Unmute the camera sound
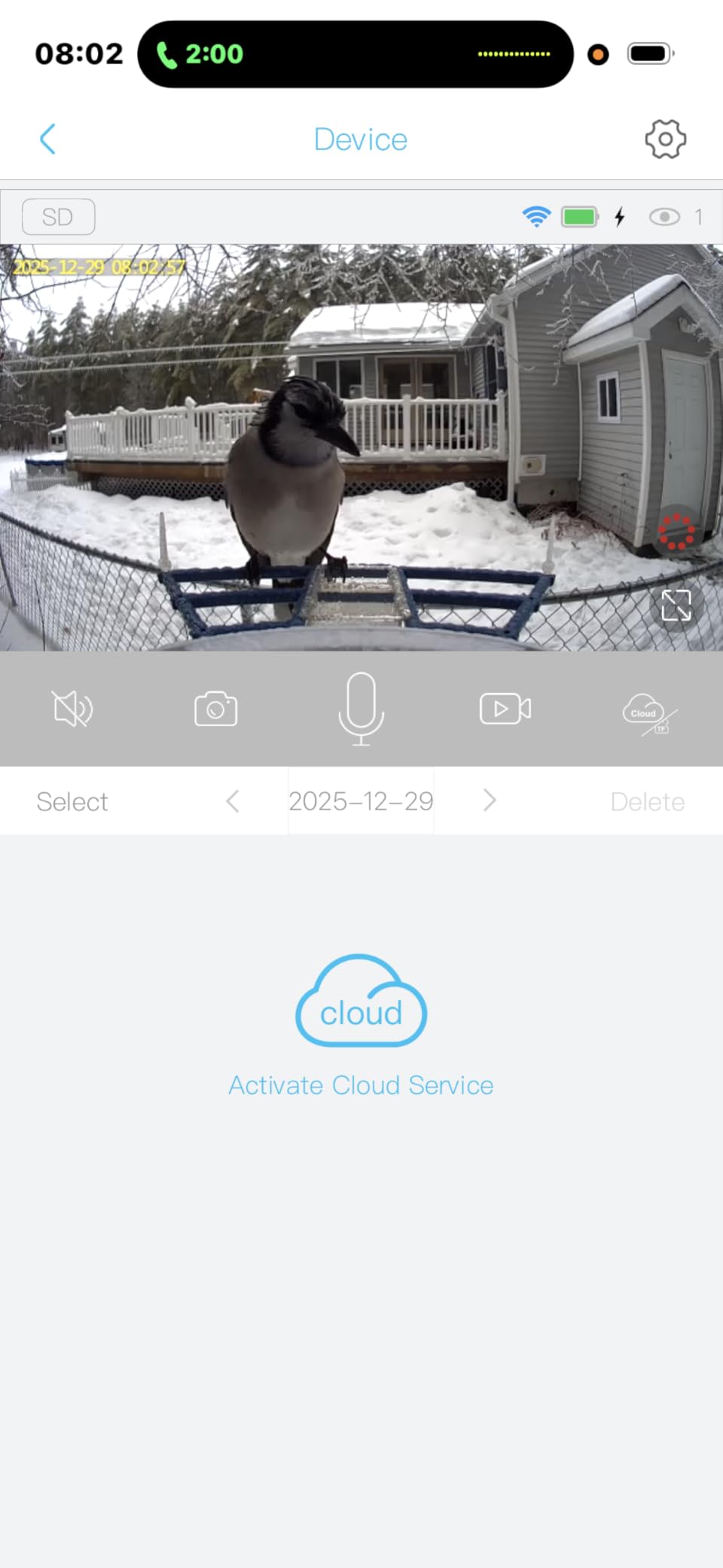This screenshot has width=723, height=1568. point(72,709)
